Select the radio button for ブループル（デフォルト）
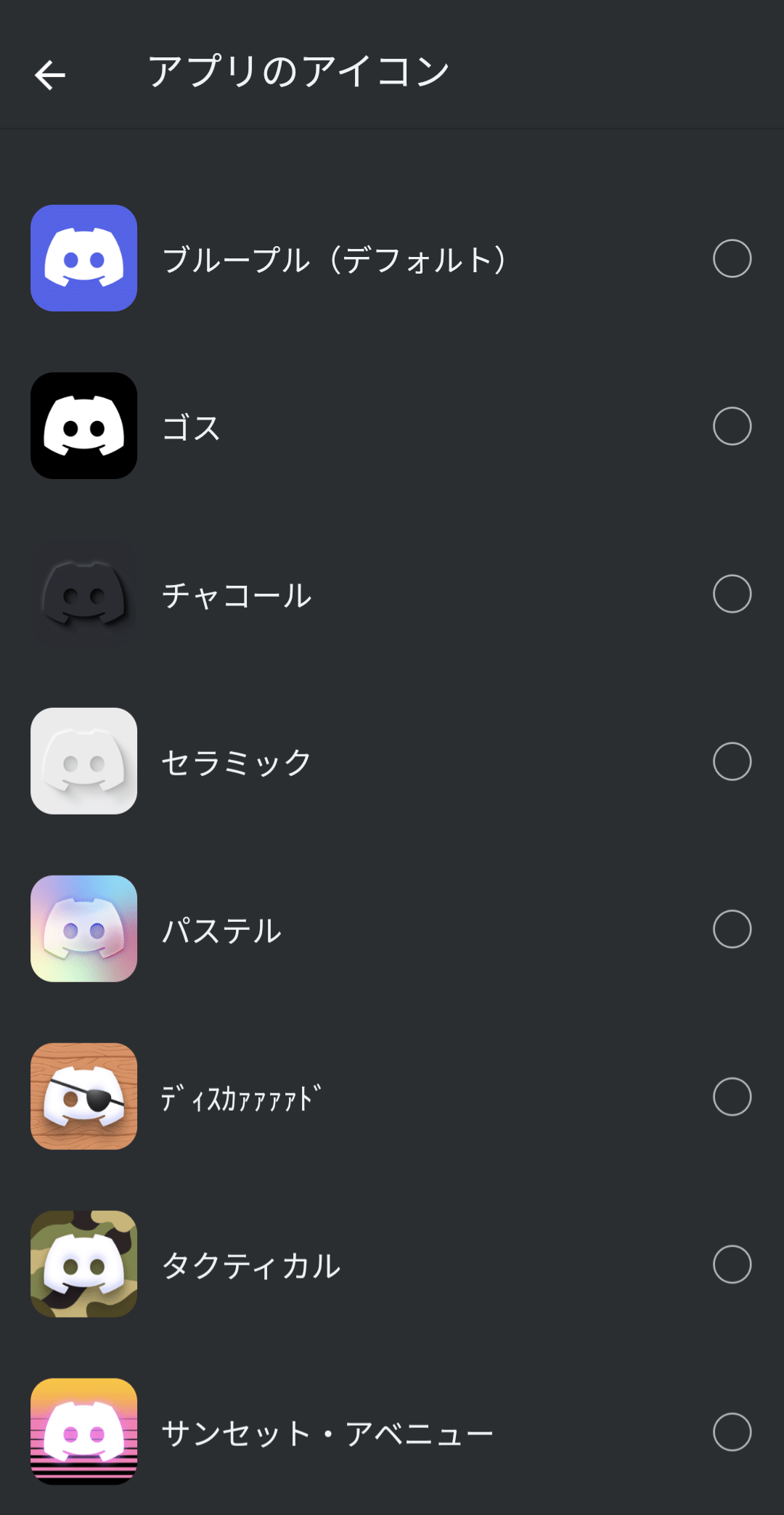The width and height of the screenshot is (784, 1515). pyautogui.click(x=732, y=259)
